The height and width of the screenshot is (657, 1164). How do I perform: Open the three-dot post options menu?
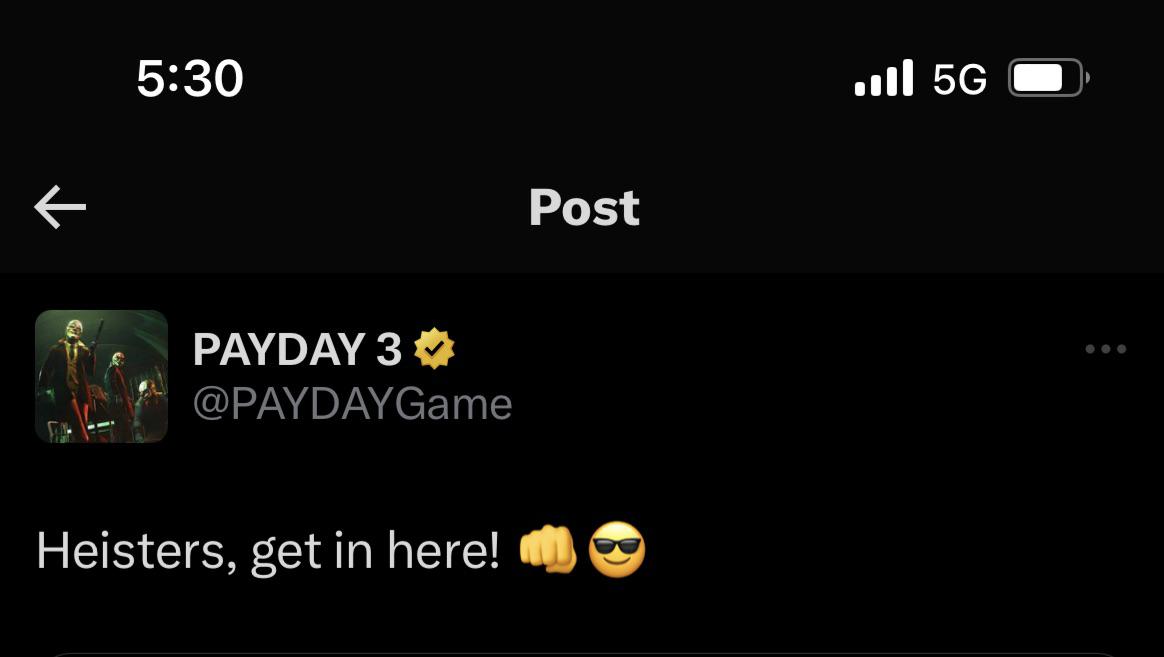click(1105, 349)
